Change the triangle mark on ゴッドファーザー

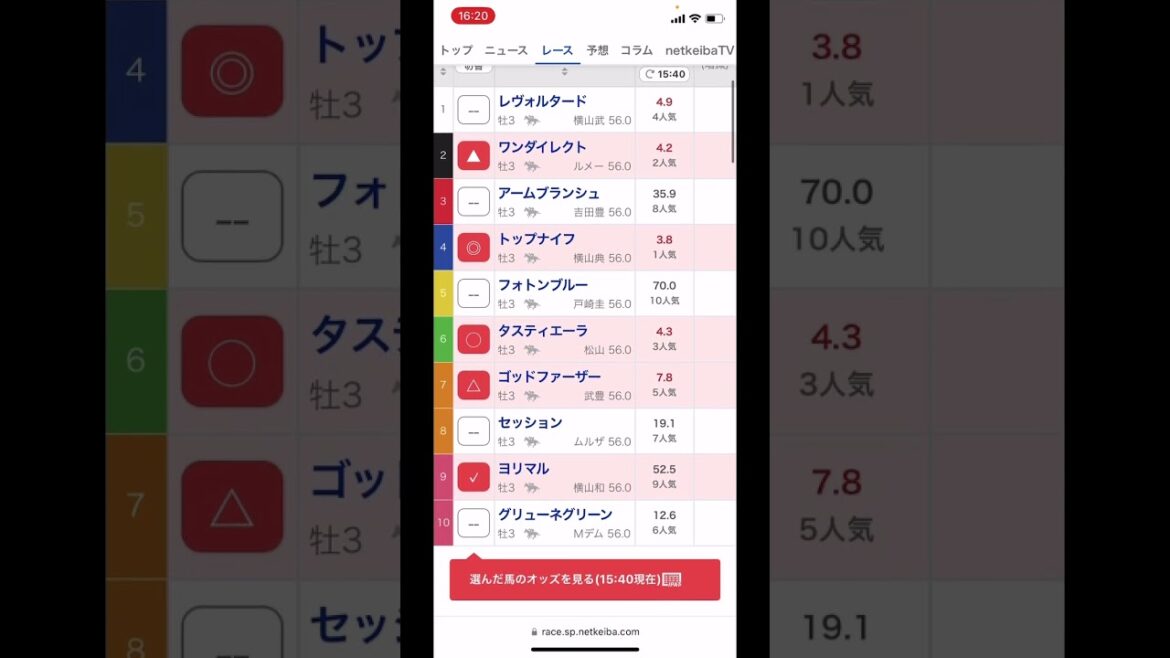click(474, 386)
